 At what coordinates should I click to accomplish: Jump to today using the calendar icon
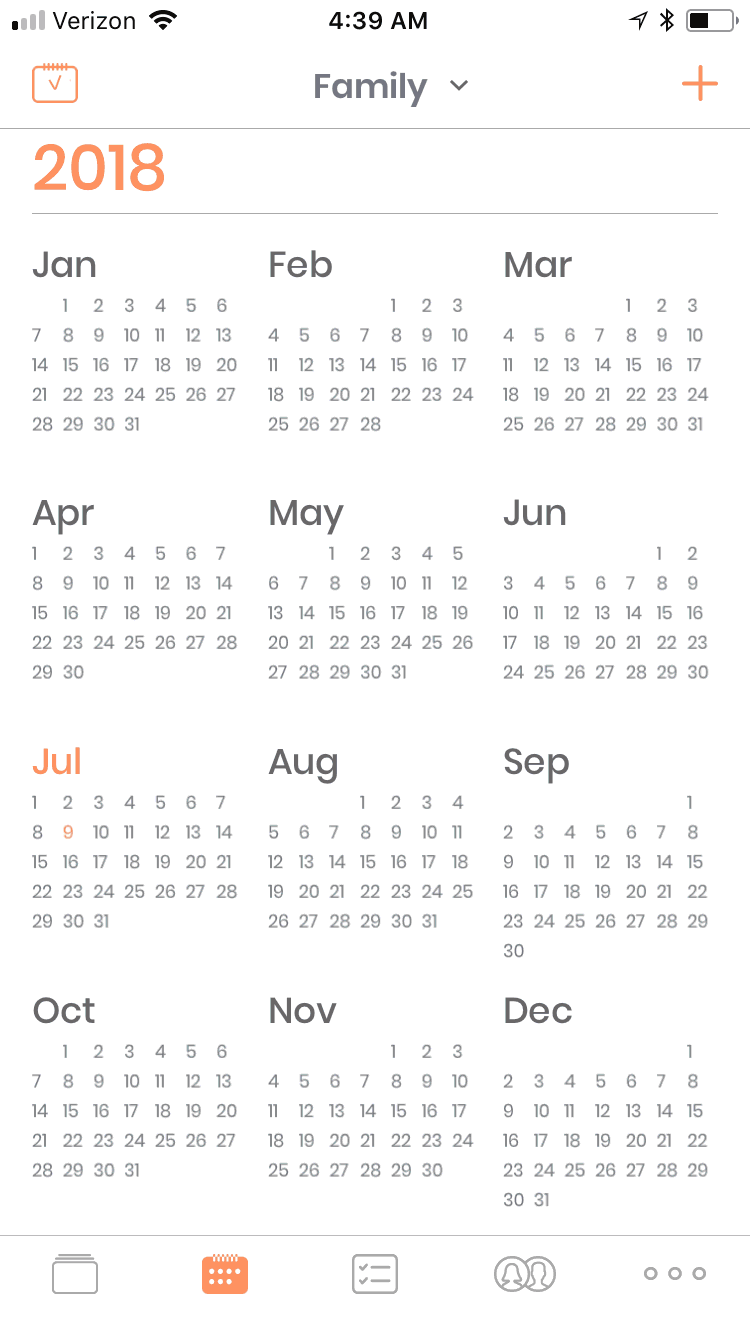[55, 84]
